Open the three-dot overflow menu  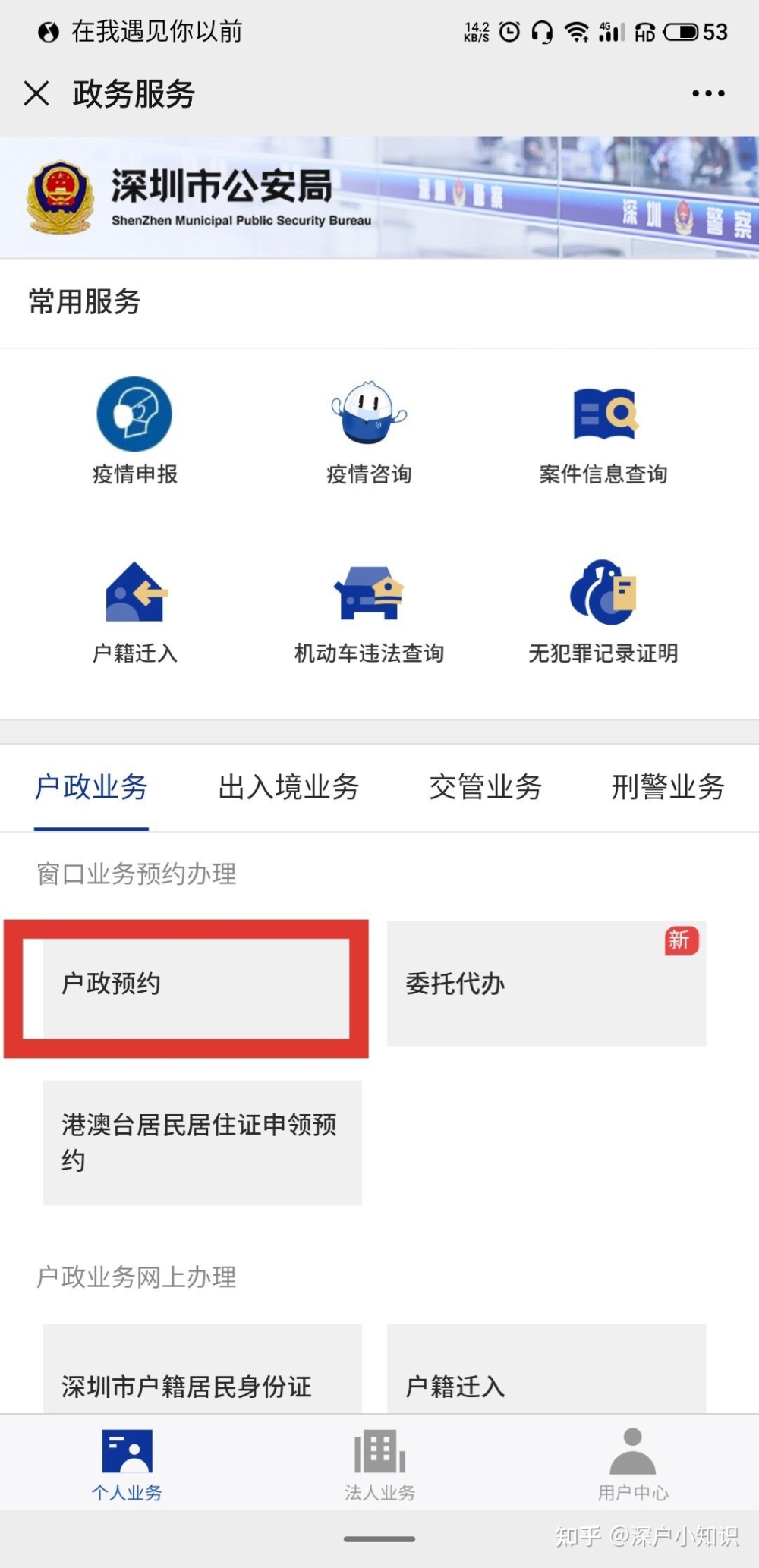(707, 93)
